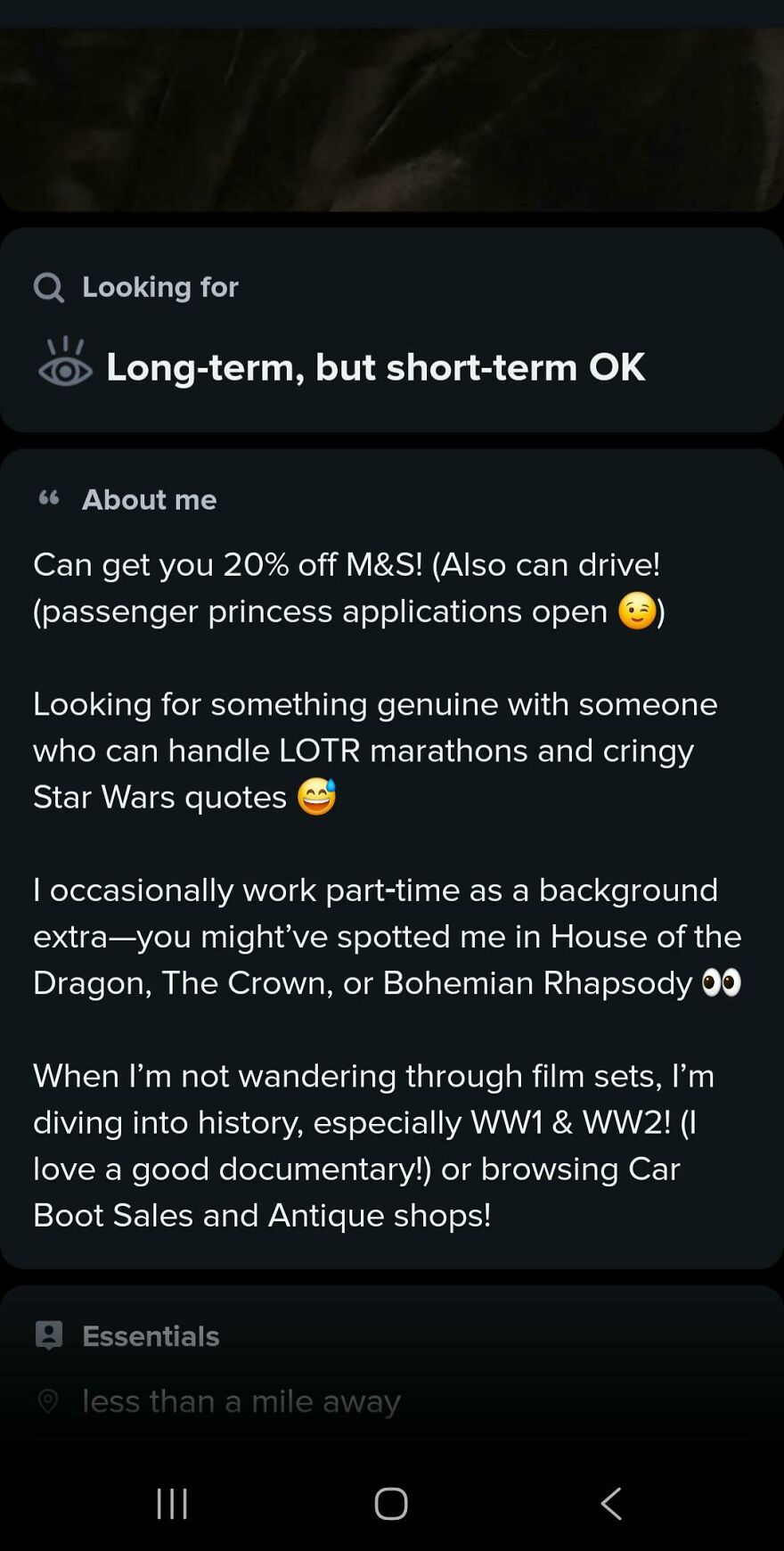Toggle the Long-term, but short-term OK preference
Image resolution: width=784 pixels, height=1551 pixels.
[375, 367]
